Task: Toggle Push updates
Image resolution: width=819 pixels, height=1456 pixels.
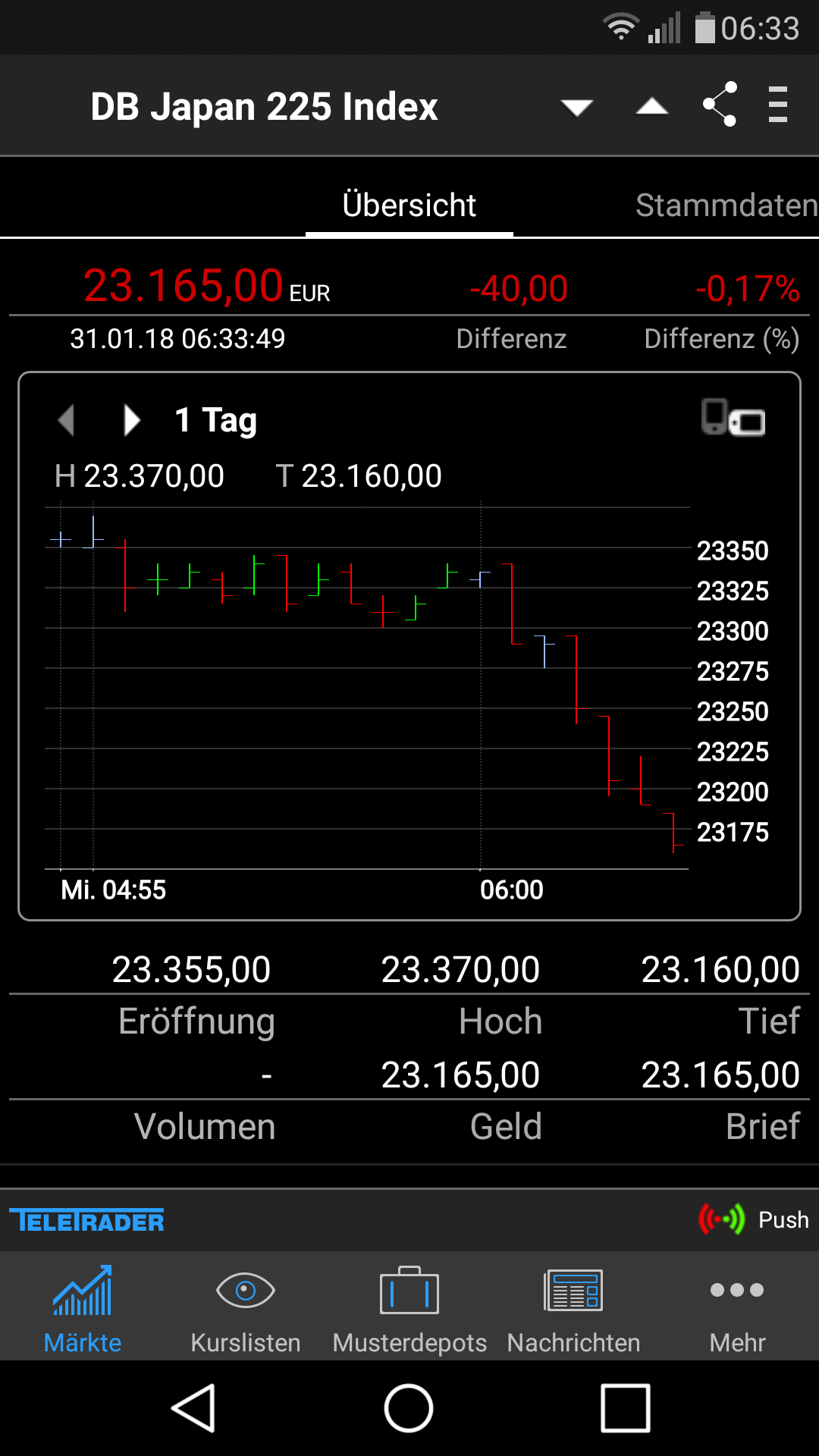Action: (x=754, y=1219)
